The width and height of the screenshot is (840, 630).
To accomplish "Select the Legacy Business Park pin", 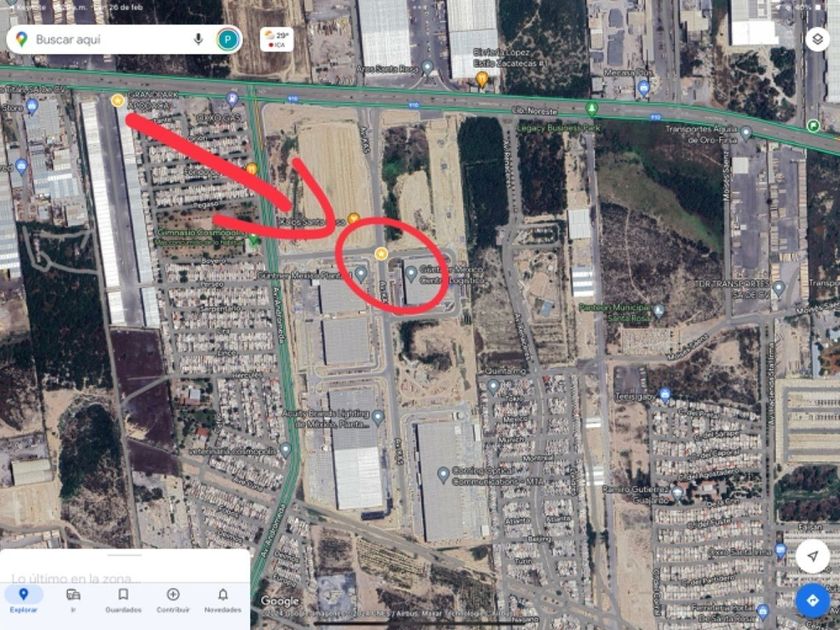I will click(591, 109).
